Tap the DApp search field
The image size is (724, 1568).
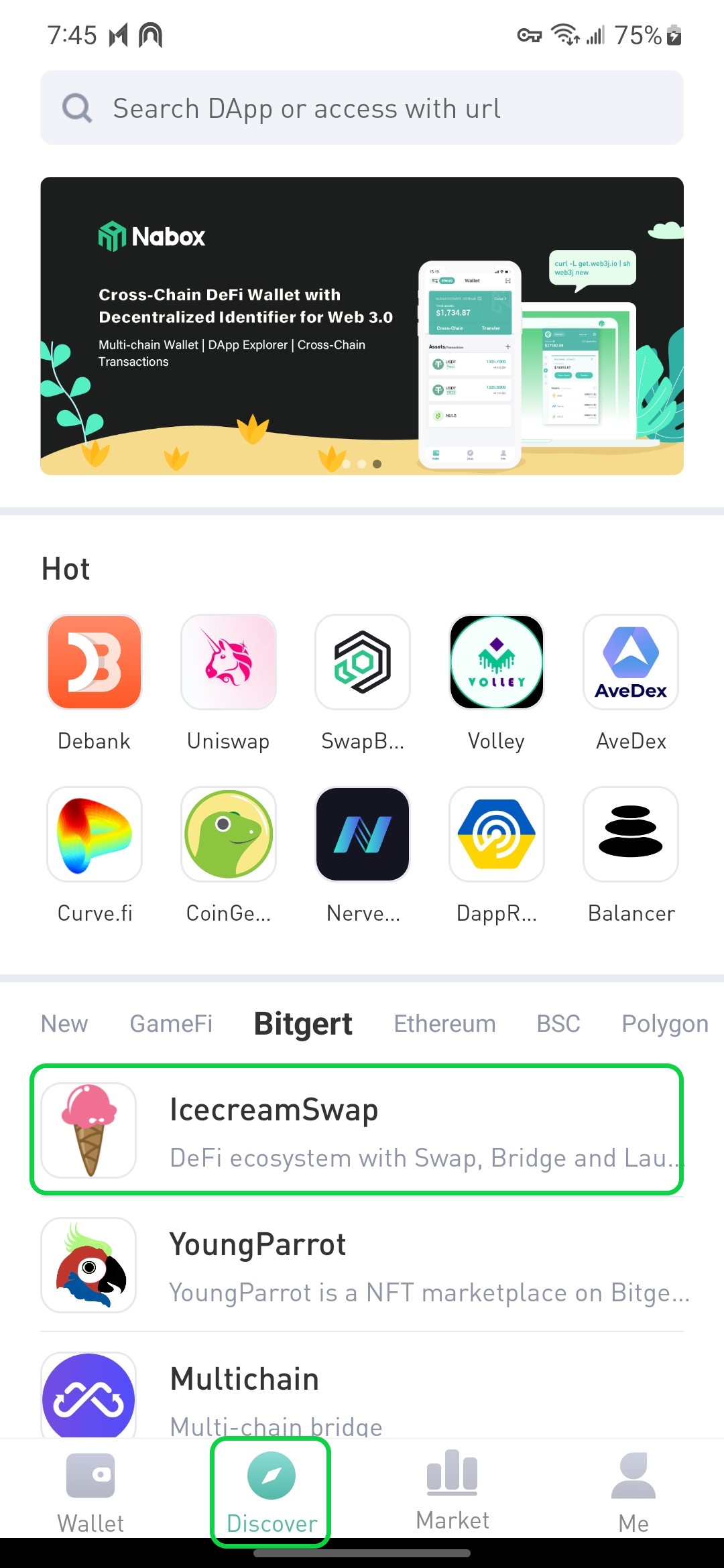(x=362, y=108)
